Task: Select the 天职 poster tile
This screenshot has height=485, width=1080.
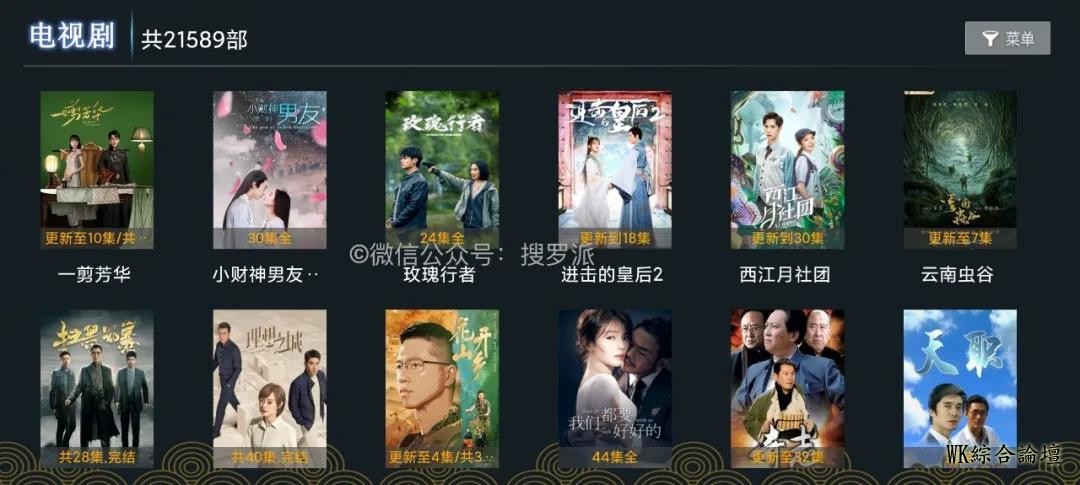Action: pos(960,385)
